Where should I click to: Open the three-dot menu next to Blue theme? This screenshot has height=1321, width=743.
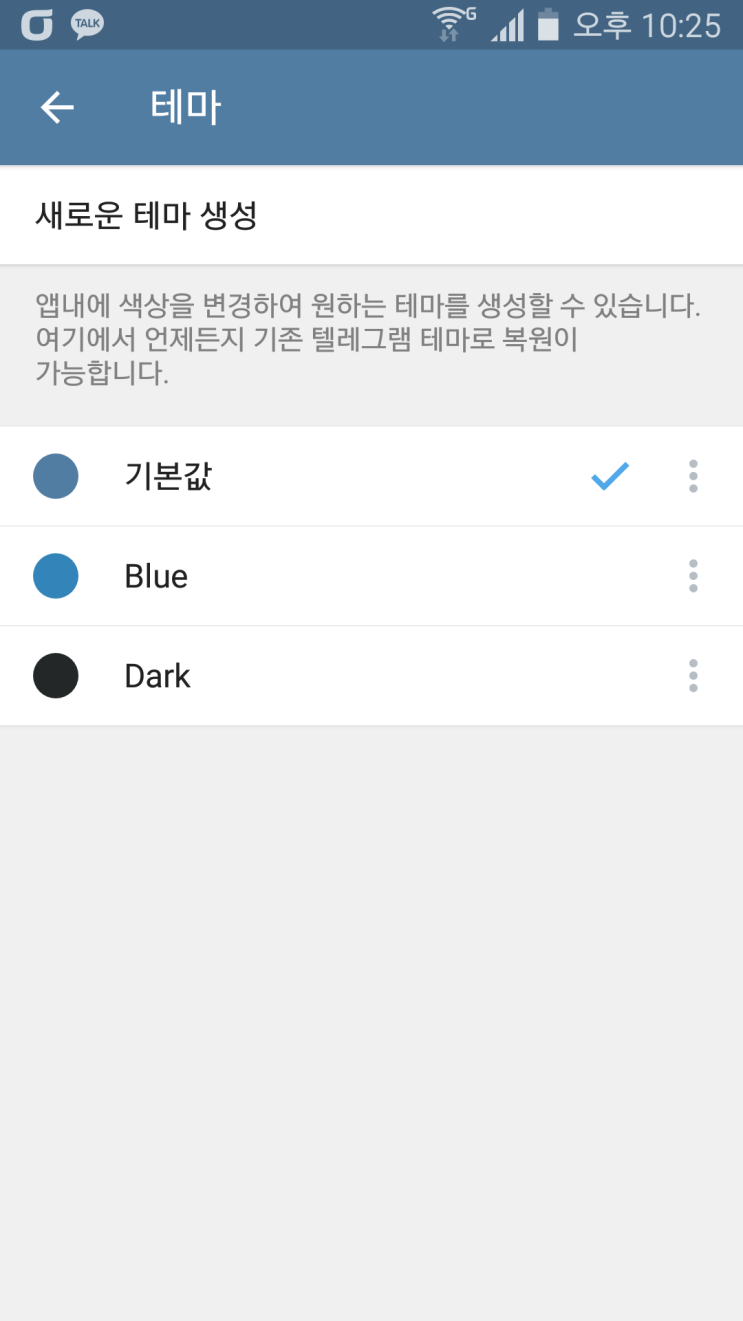[x=693, y=576]
